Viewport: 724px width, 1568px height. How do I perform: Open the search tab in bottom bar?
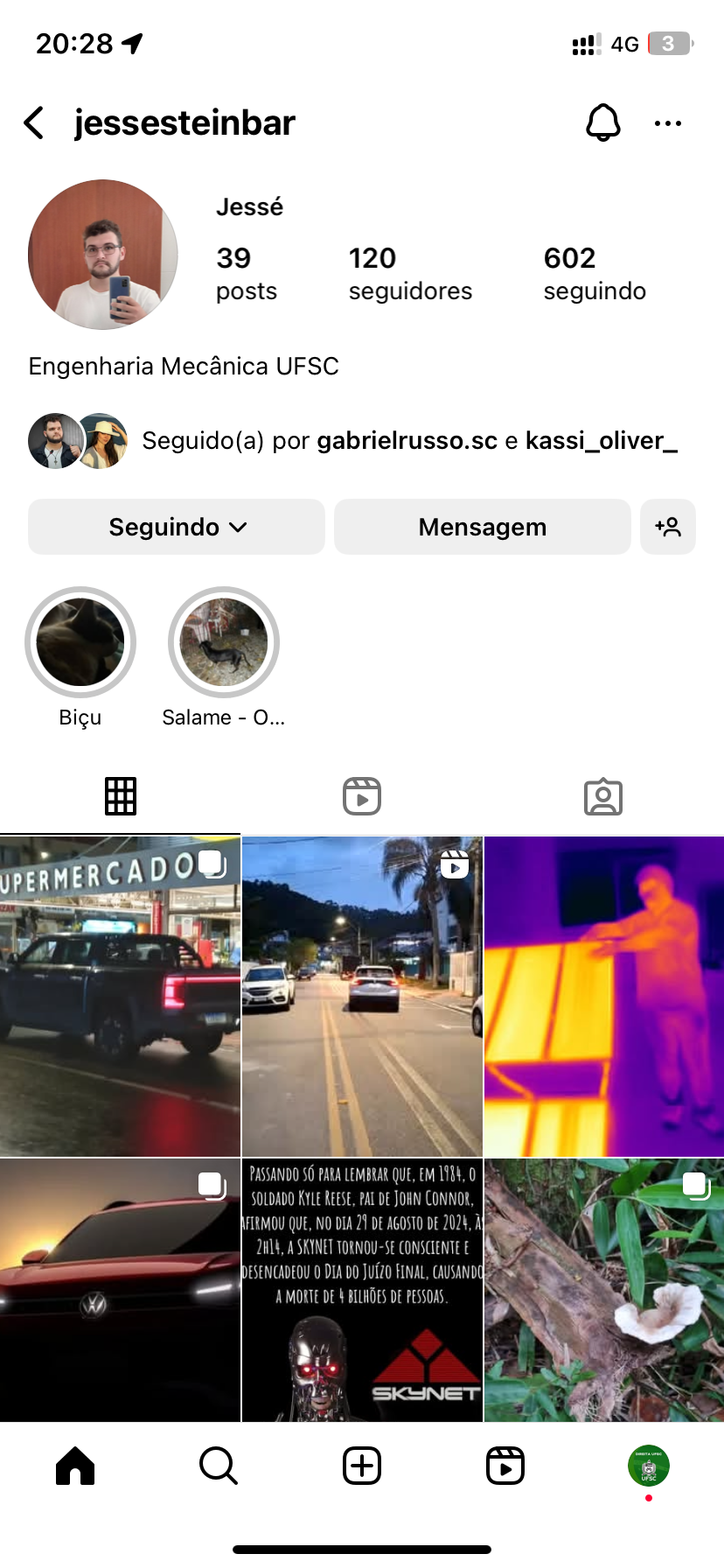coord(219,1466)
